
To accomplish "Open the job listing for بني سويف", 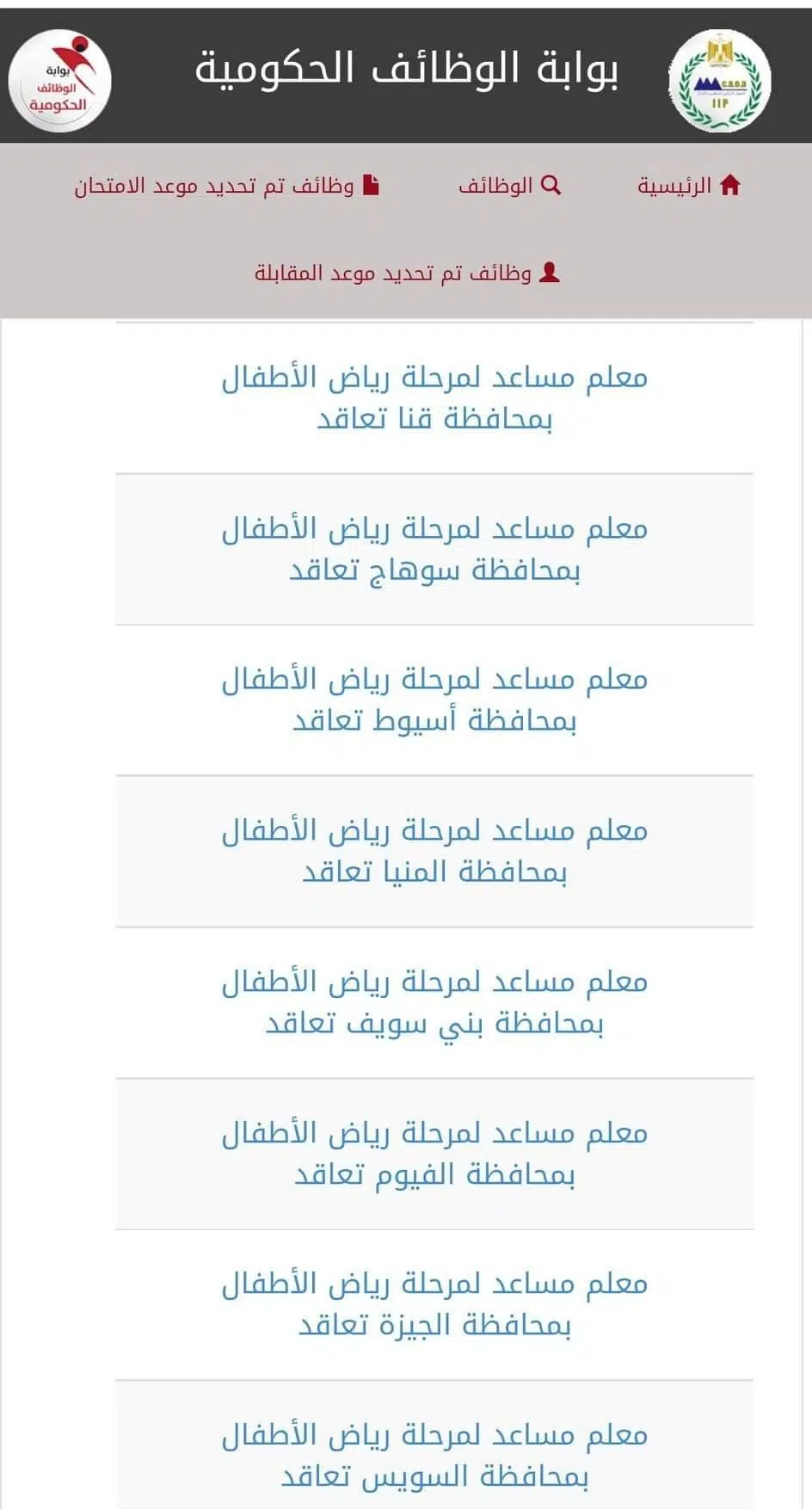I will coord(434,1002).
